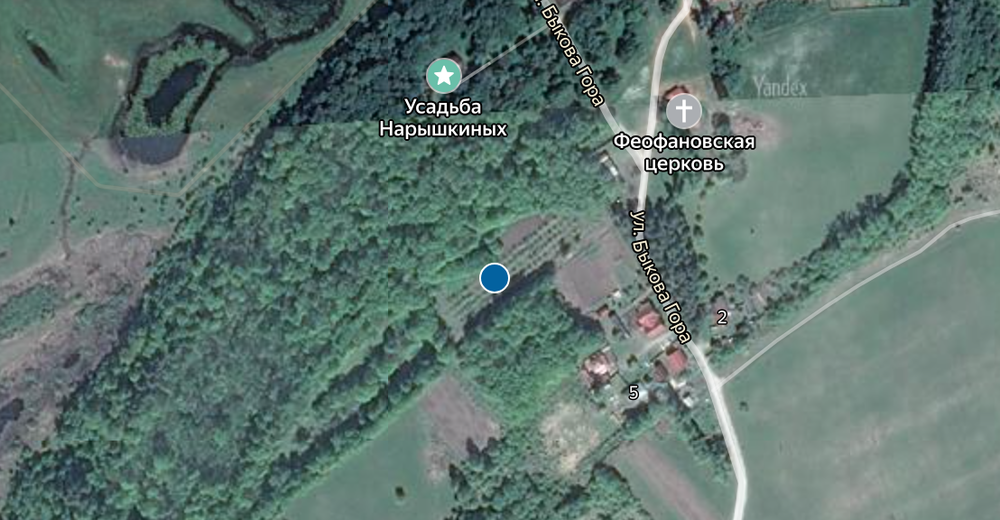Tap the blue location dot marker
The image size is (1000, 520).
[x=494, y=278]
